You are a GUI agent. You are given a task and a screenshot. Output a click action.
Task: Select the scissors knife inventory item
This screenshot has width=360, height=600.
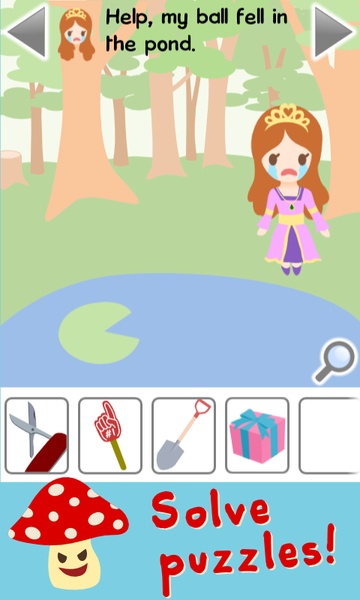[x=37, y=435]
